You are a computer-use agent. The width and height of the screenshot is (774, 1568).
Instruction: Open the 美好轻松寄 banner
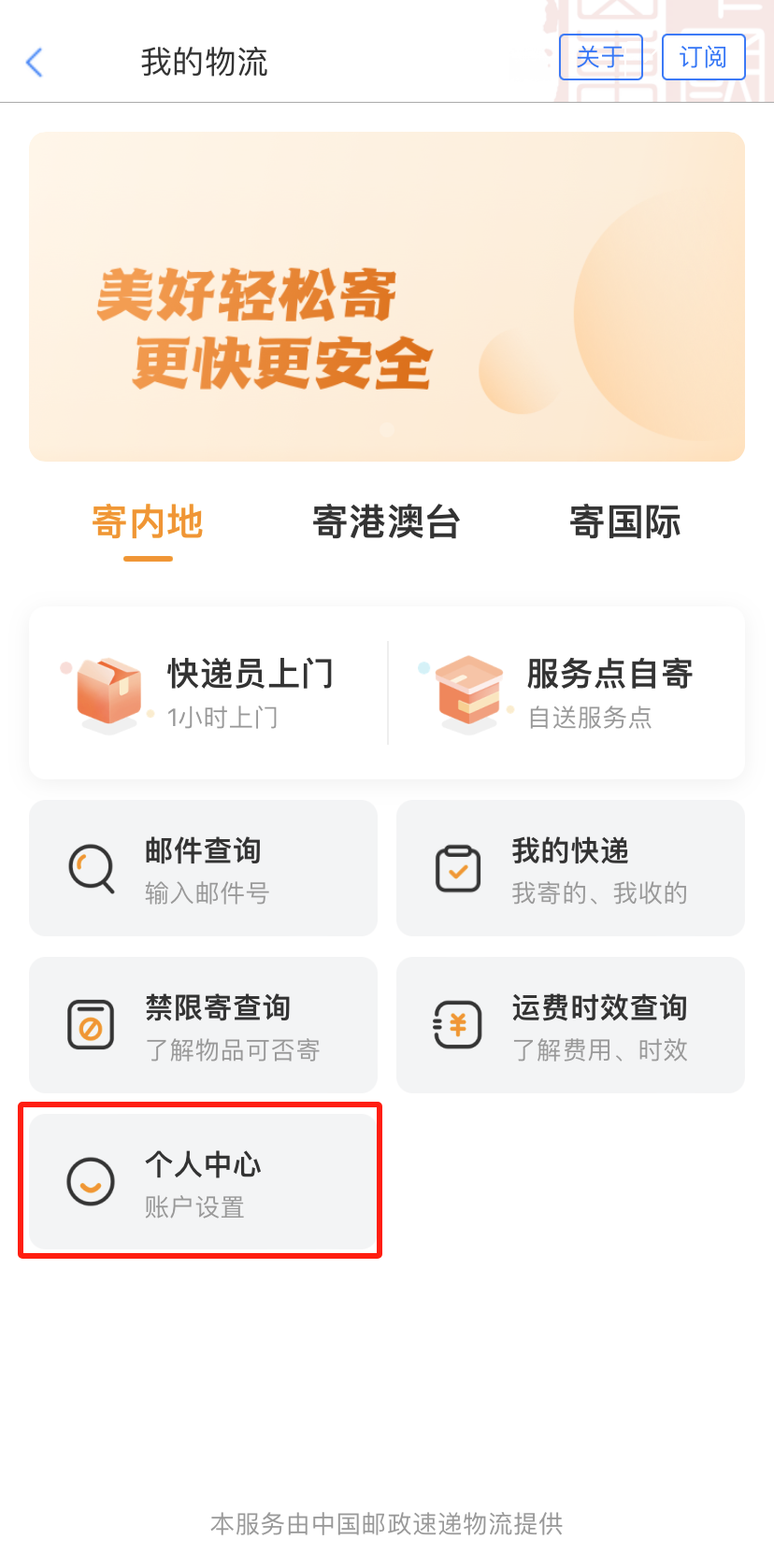(x=387, y=296)
